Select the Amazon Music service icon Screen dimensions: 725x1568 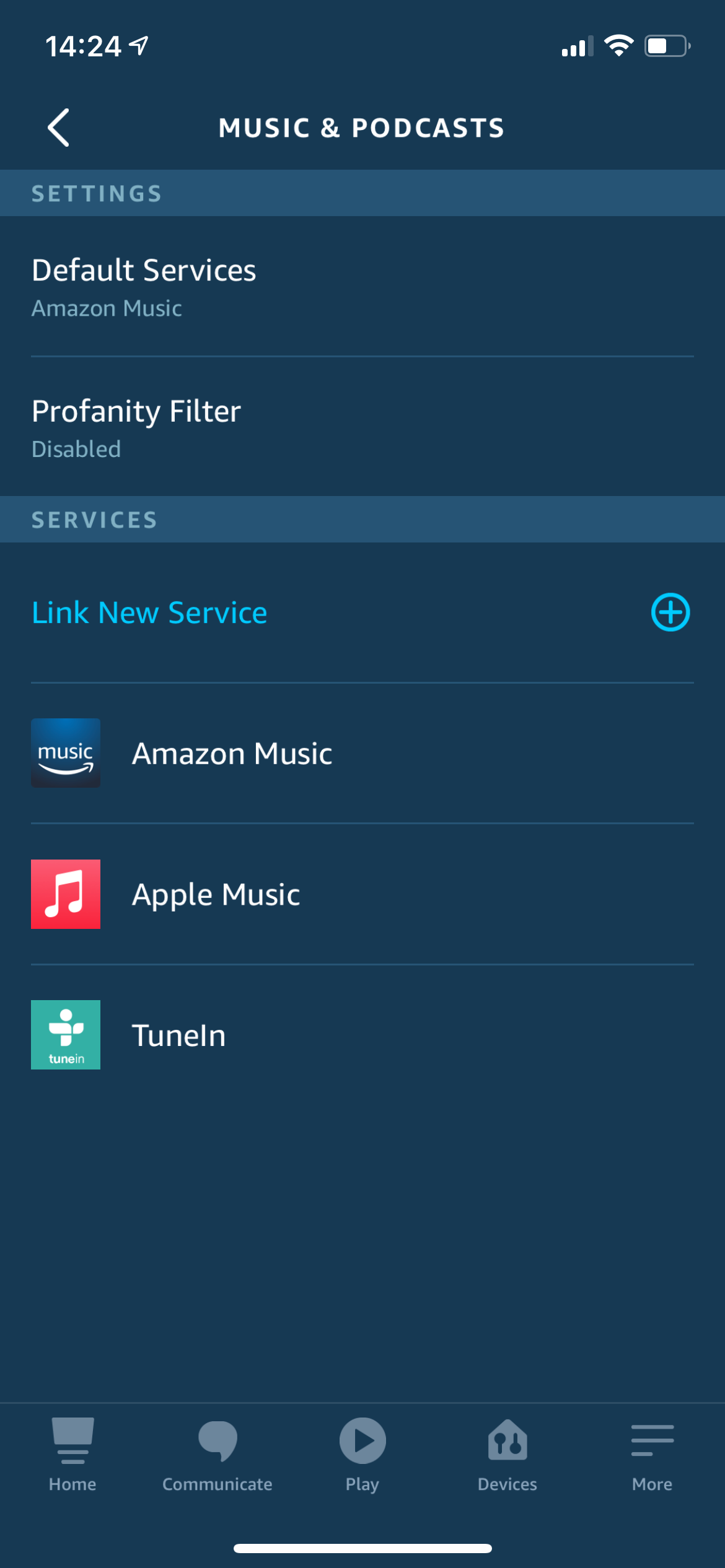click(66, 753)
